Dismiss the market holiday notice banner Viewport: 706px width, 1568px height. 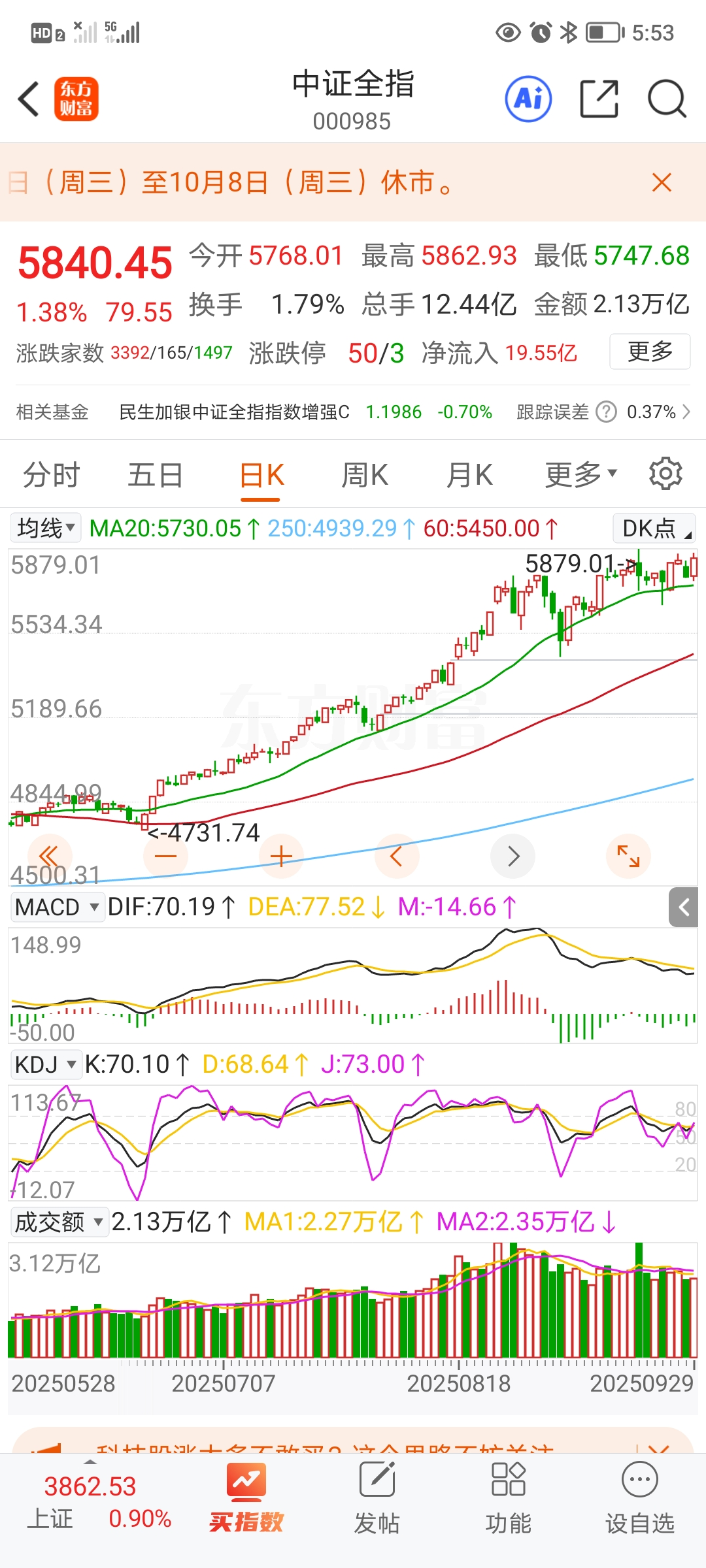(x=662, y=182)
